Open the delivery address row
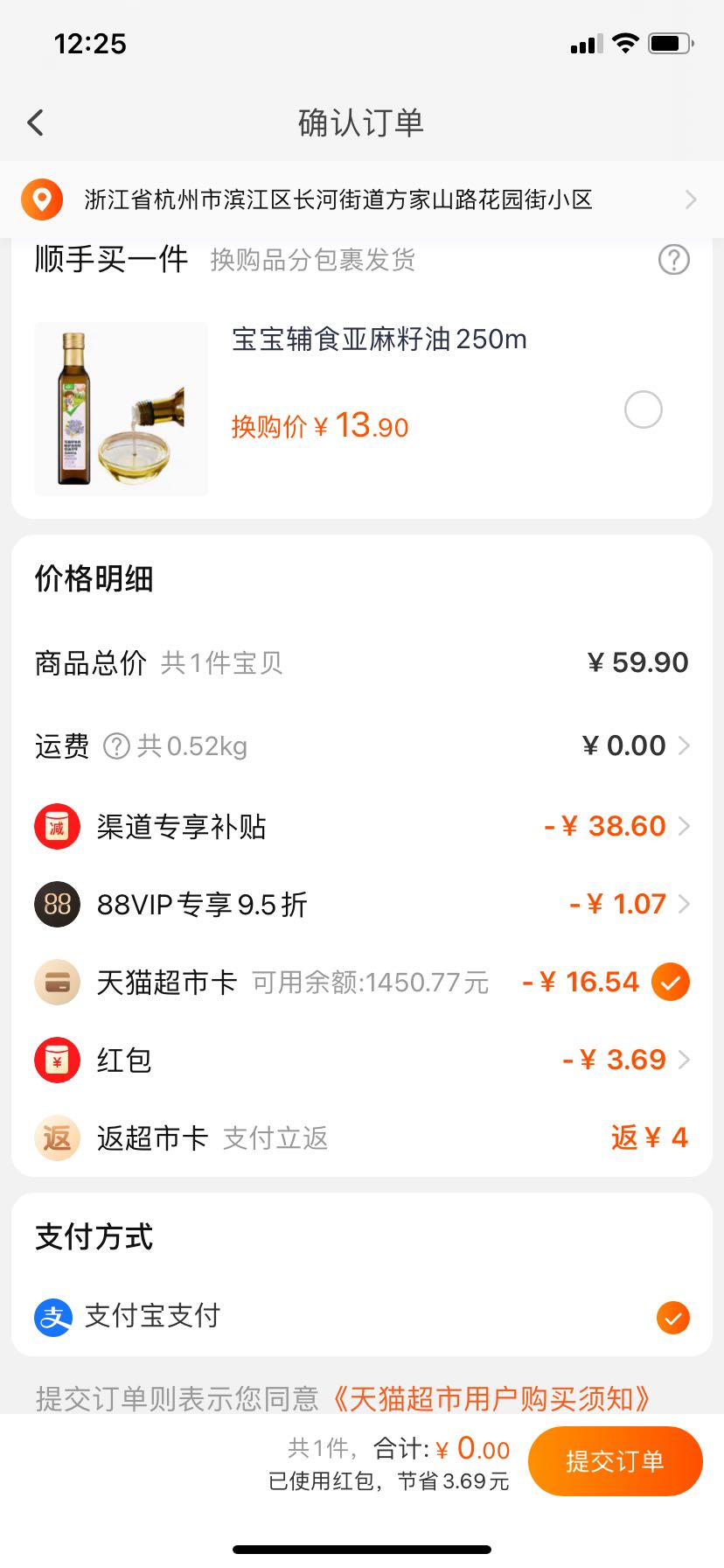The width and height of the screenshot is (724, 1568). coord(362,199)
